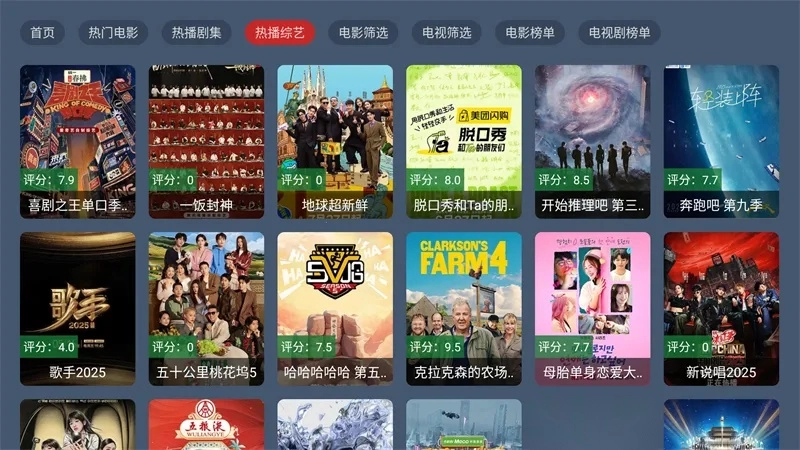Open 哈哈哈哈哈 第五季 card
The width and height of the screenshot is (800, 450).
pos(335,308)
